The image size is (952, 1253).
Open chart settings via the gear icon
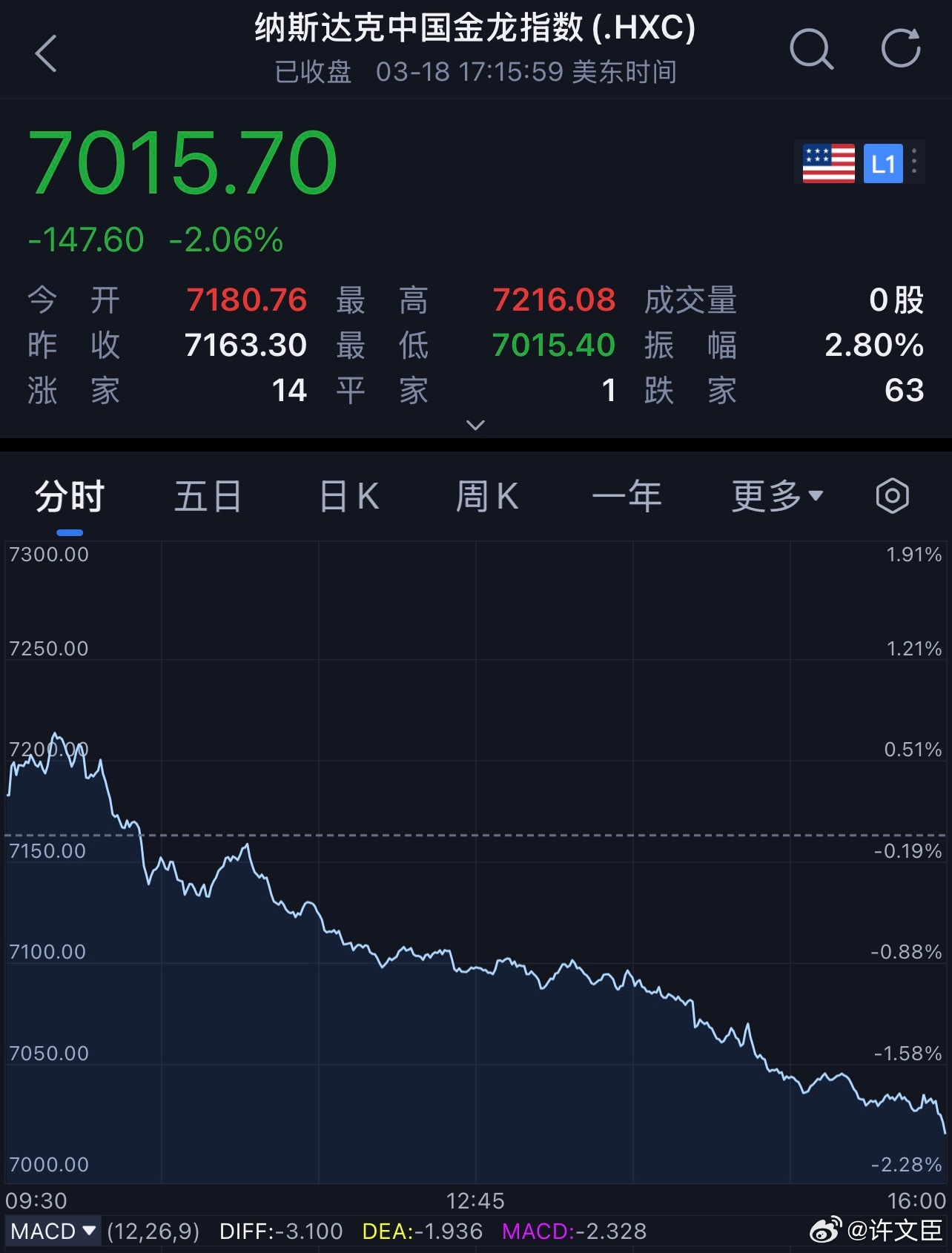click(893, 495)
